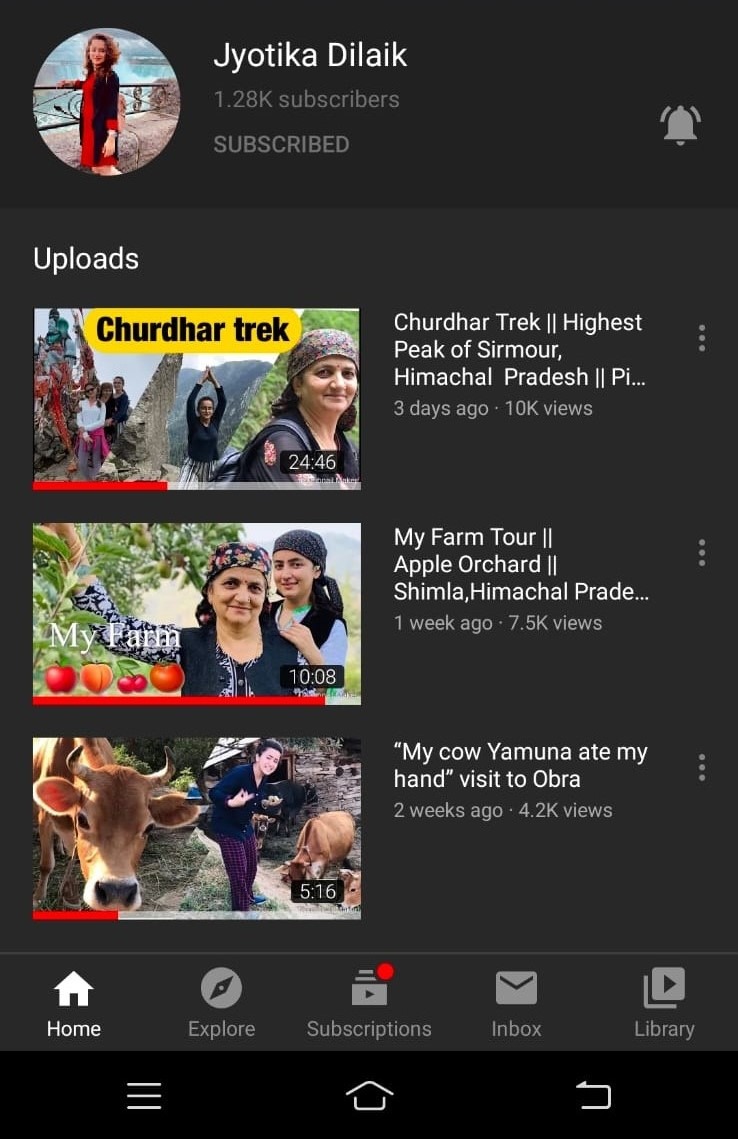Open more options for the My cow Yamuna video
Screen dimensions: 738x1139
702,767
